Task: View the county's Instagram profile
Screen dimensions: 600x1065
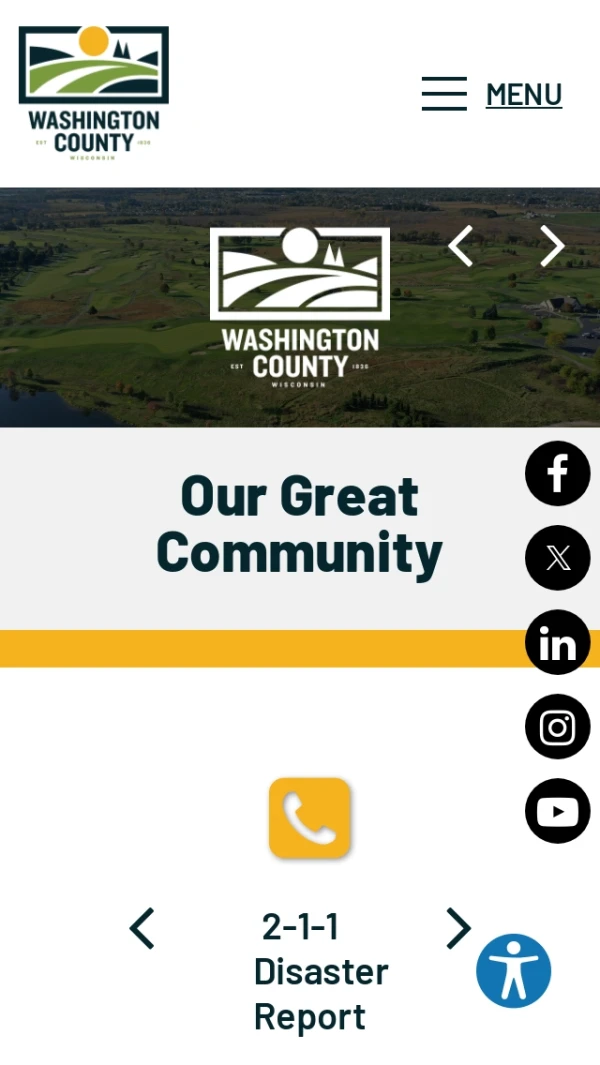Action: (557, 727)
